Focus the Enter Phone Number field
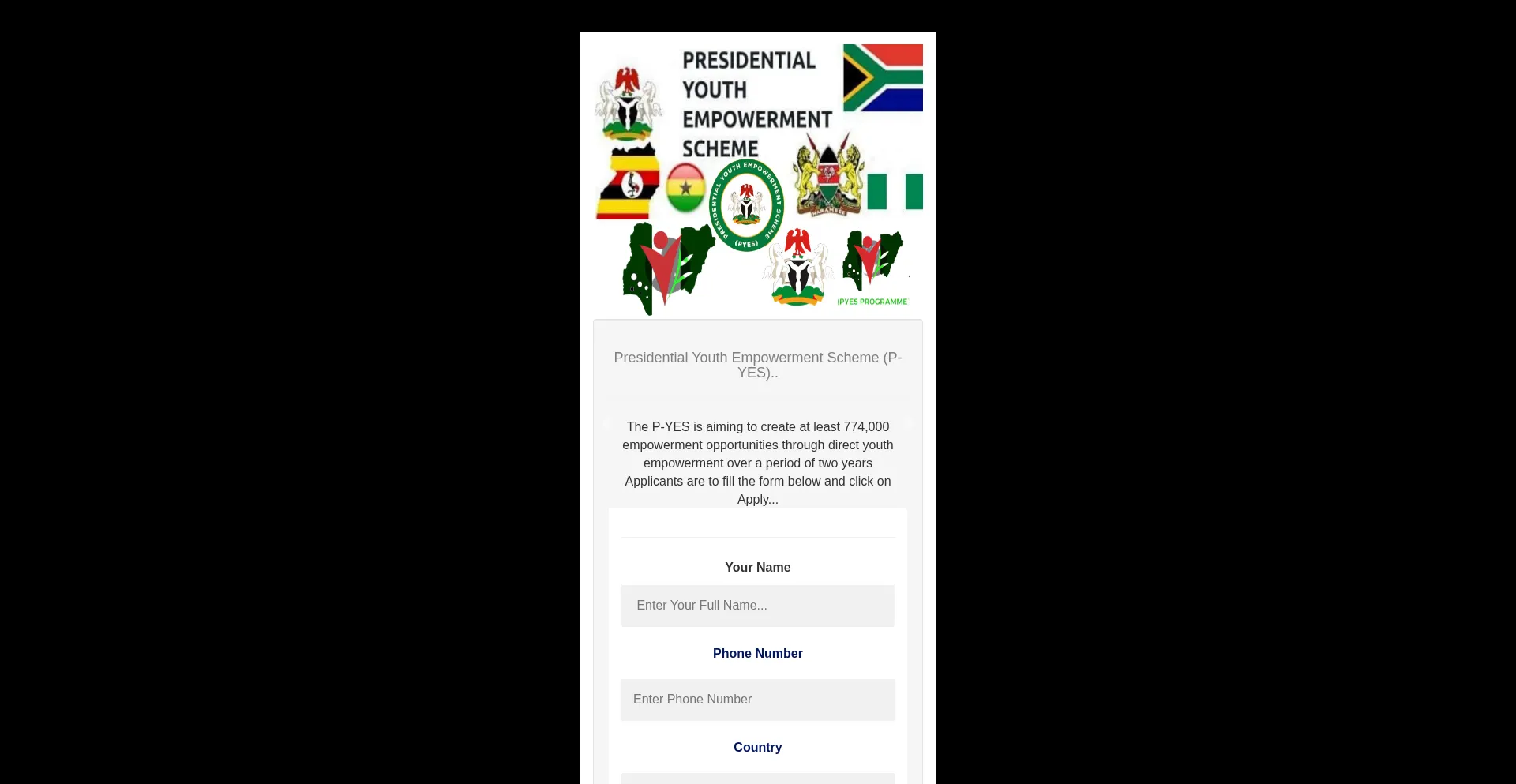 757,700
